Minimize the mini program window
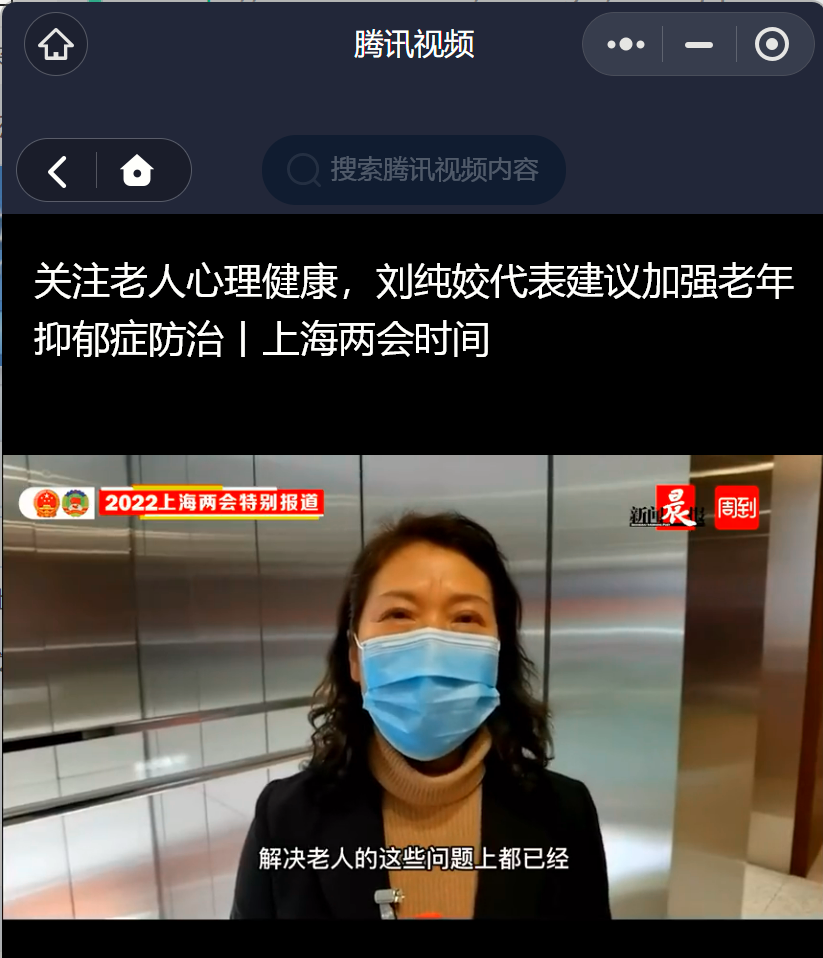 pyautogui.click(x=698, y=45)
